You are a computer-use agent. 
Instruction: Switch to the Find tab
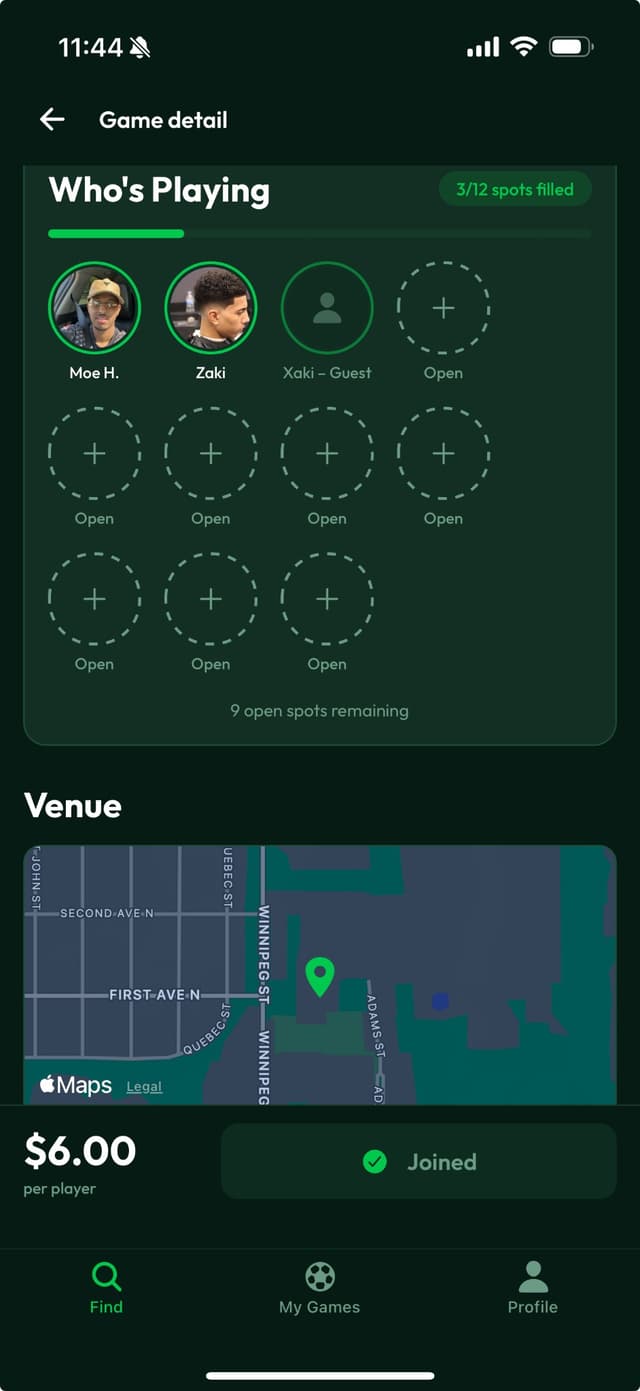[106, 1287]
